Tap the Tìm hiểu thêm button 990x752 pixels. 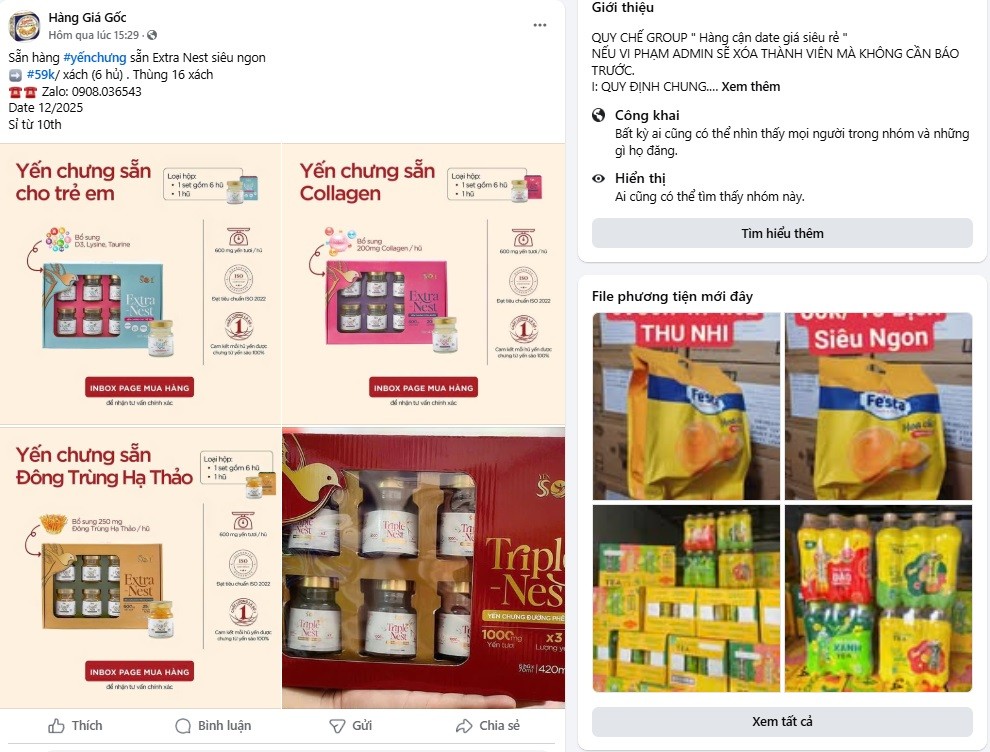tap(782, 233)
